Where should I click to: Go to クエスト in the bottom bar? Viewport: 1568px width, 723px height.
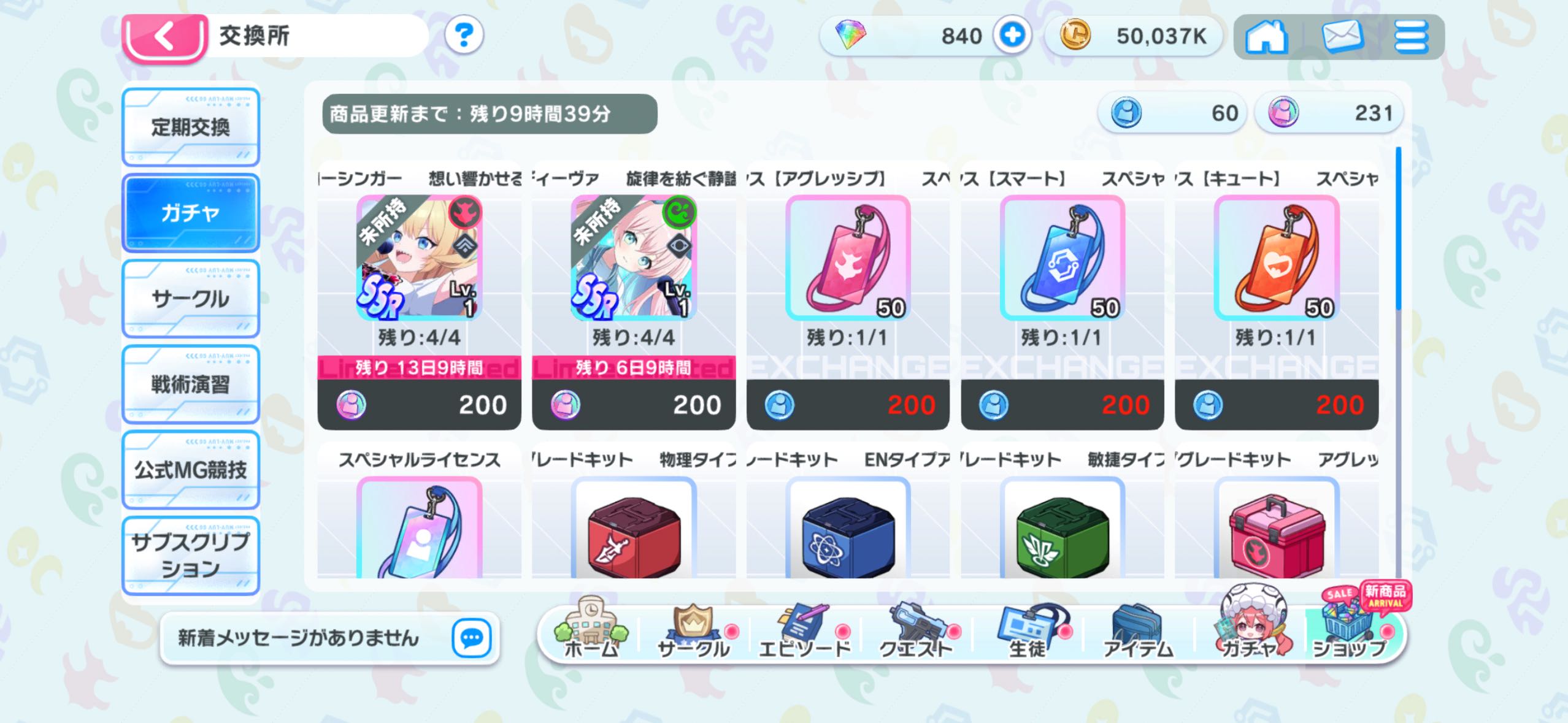pyautogui.click(x=917, y=632)
